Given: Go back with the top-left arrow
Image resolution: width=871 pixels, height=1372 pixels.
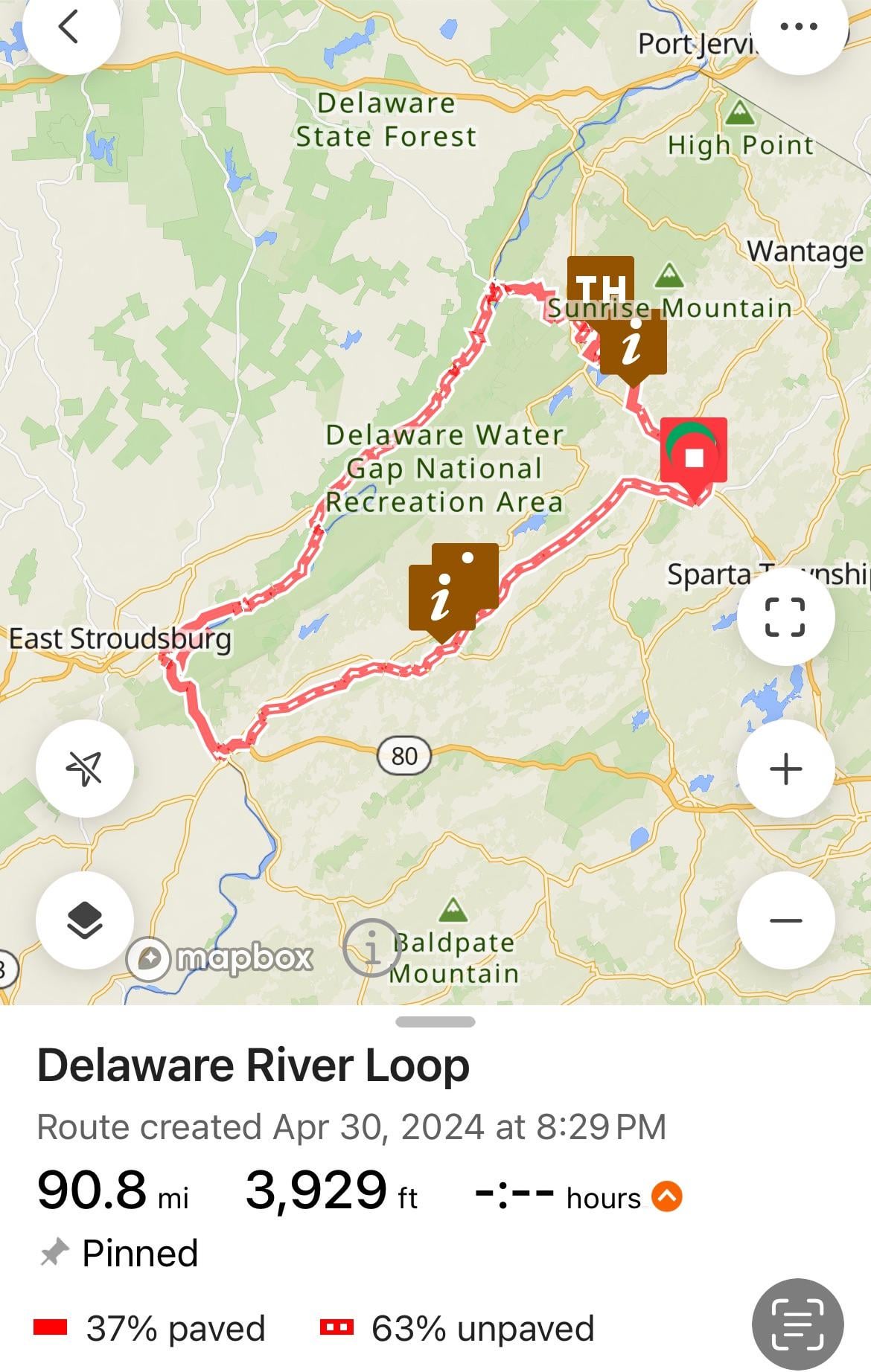Looking at the screenshot, I should click(70, 27).
